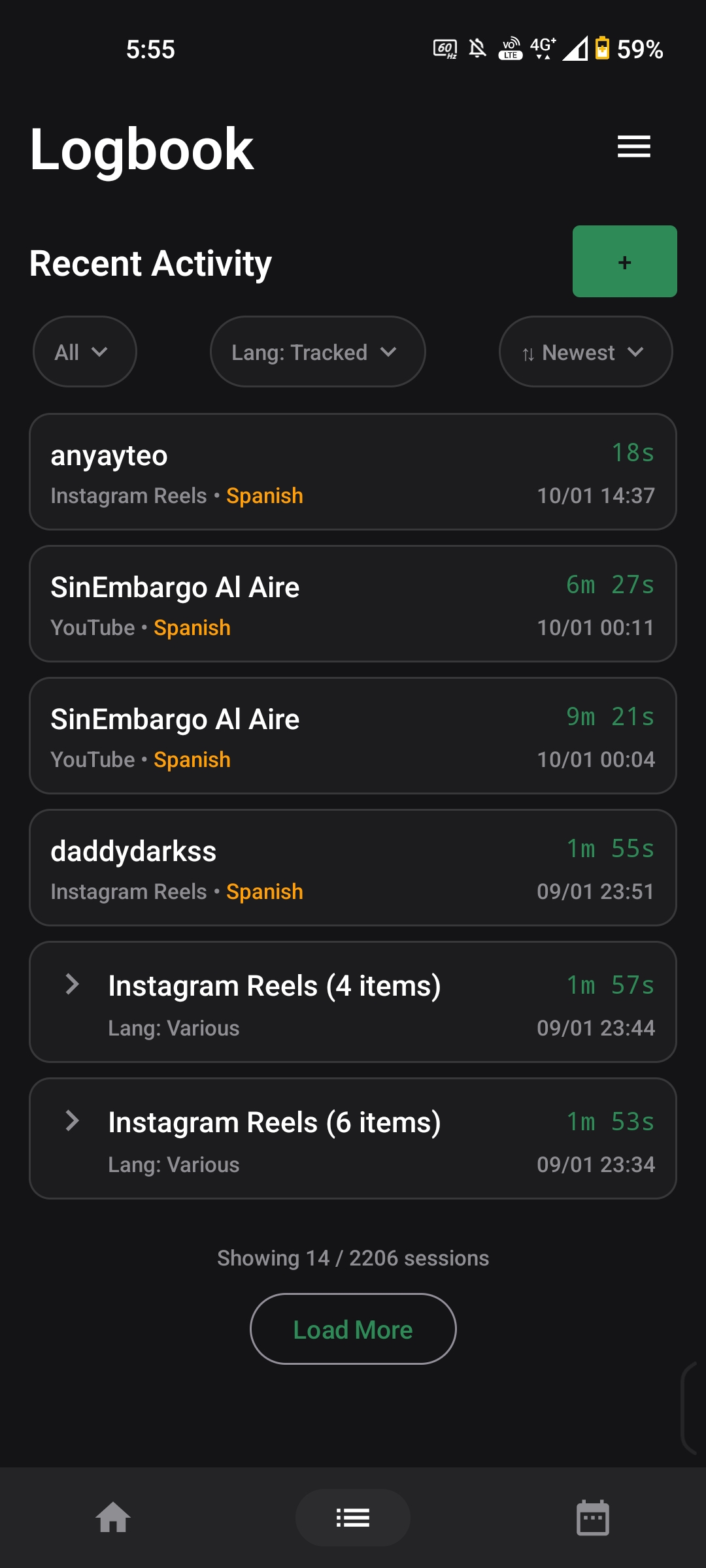Screen dimensions: 706x1568
Task: Open the Newest sort dropdown
Action: click(x=585, y=352)
